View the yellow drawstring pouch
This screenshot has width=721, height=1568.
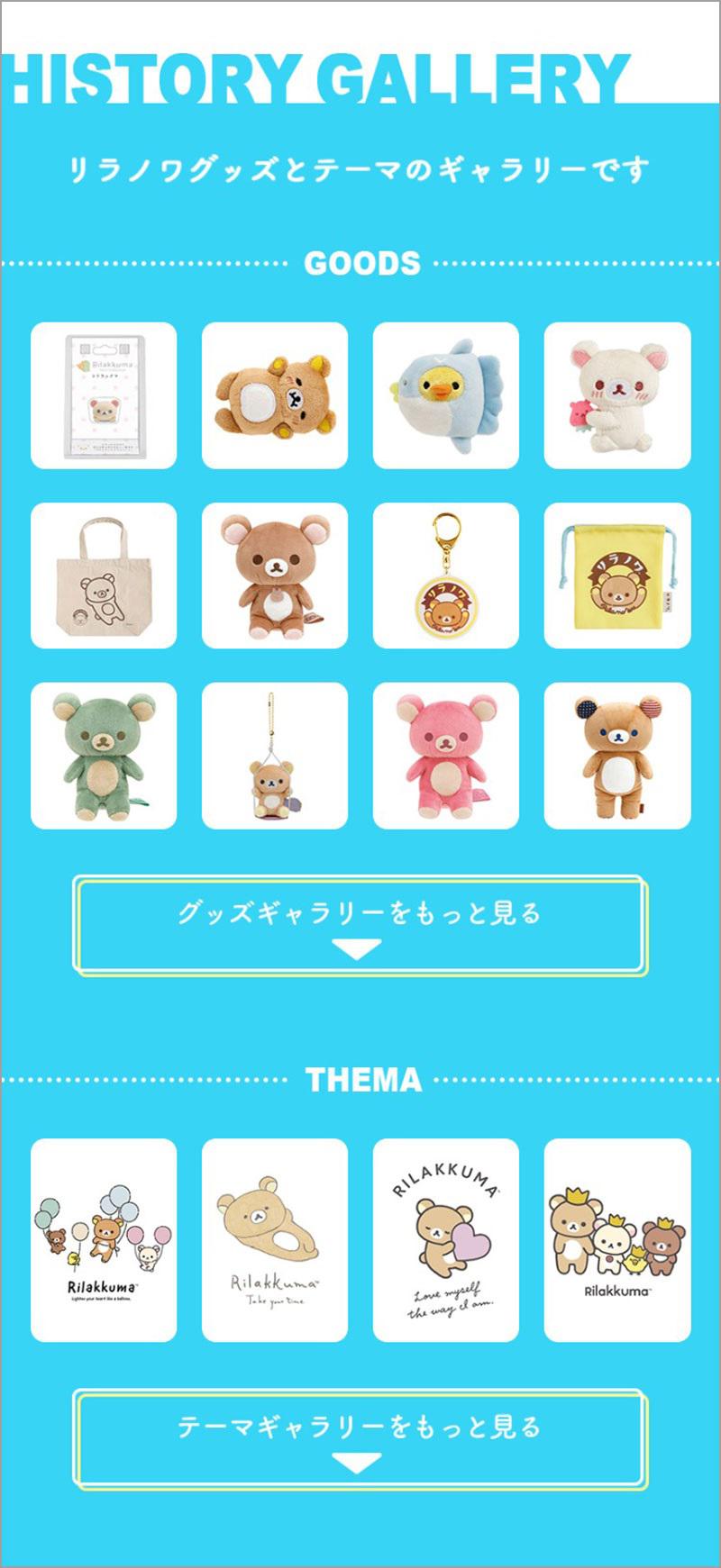[x=617, y=576]
